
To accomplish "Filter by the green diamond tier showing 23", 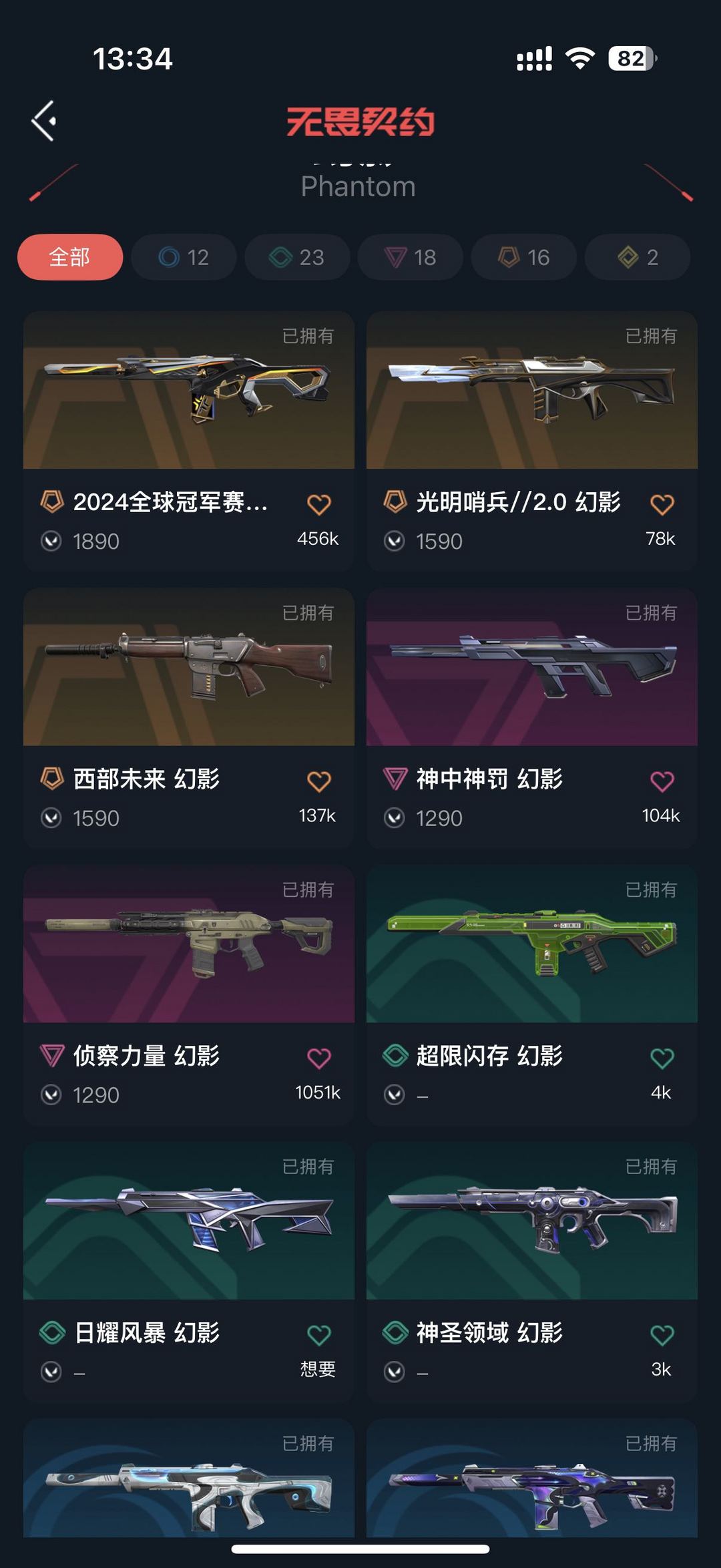I will click(297, 257).
